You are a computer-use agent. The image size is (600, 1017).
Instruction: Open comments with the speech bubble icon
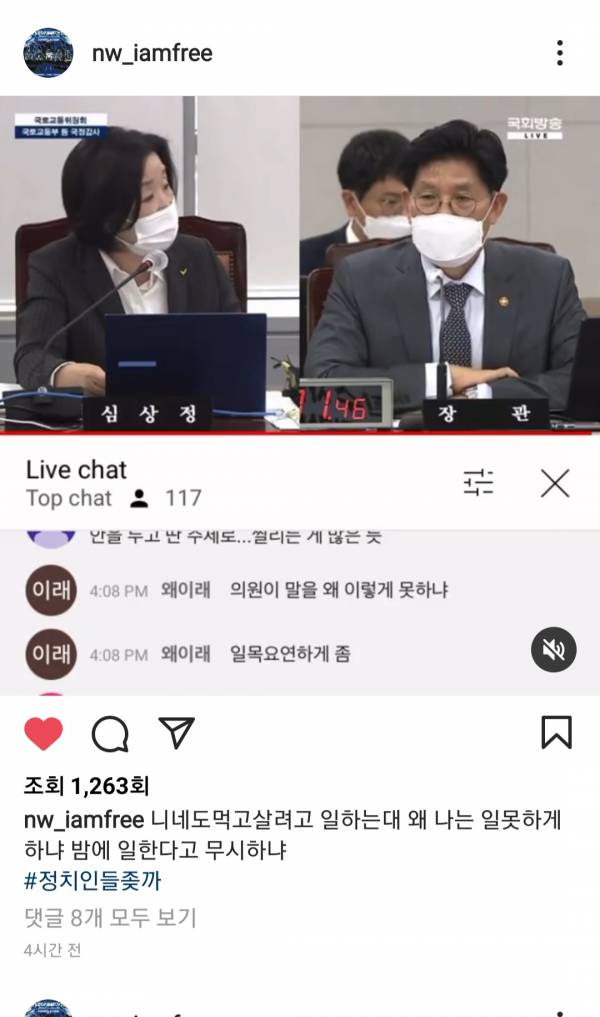(110, 734)
